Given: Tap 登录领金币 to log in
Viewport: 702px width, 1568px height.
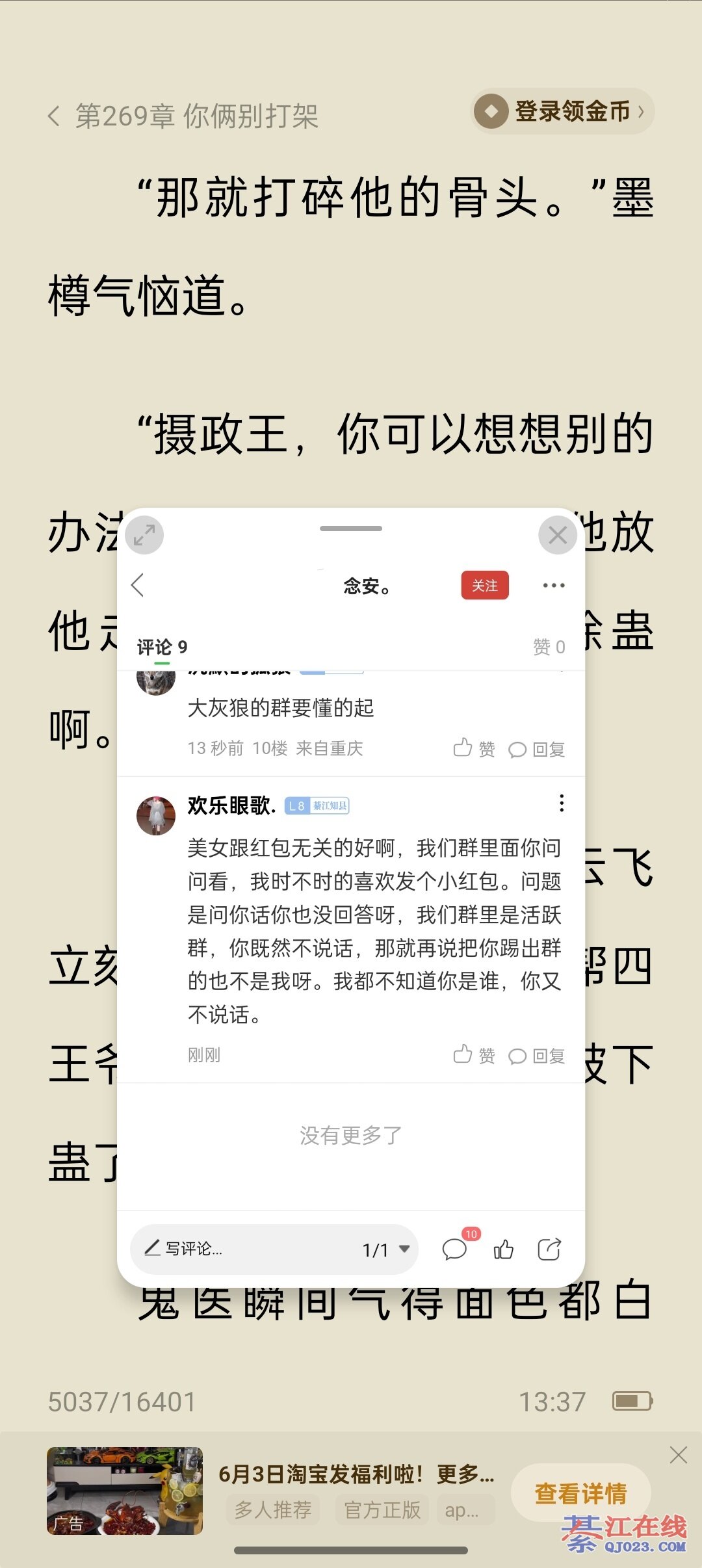Looking at the screenshot, I should coord(563,111).
